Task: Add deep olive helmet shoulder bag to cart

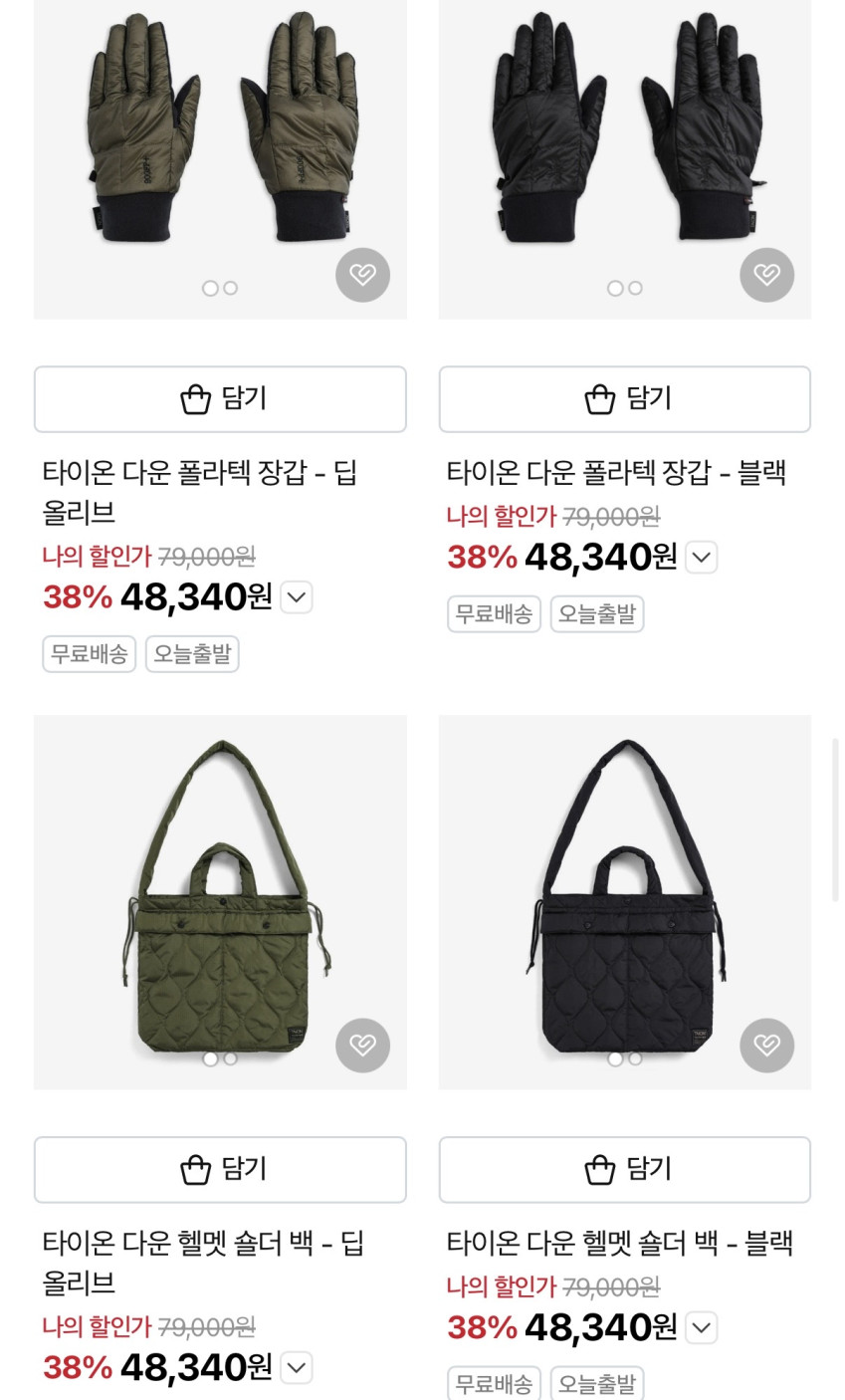Action: click(x=220, y=1169)
